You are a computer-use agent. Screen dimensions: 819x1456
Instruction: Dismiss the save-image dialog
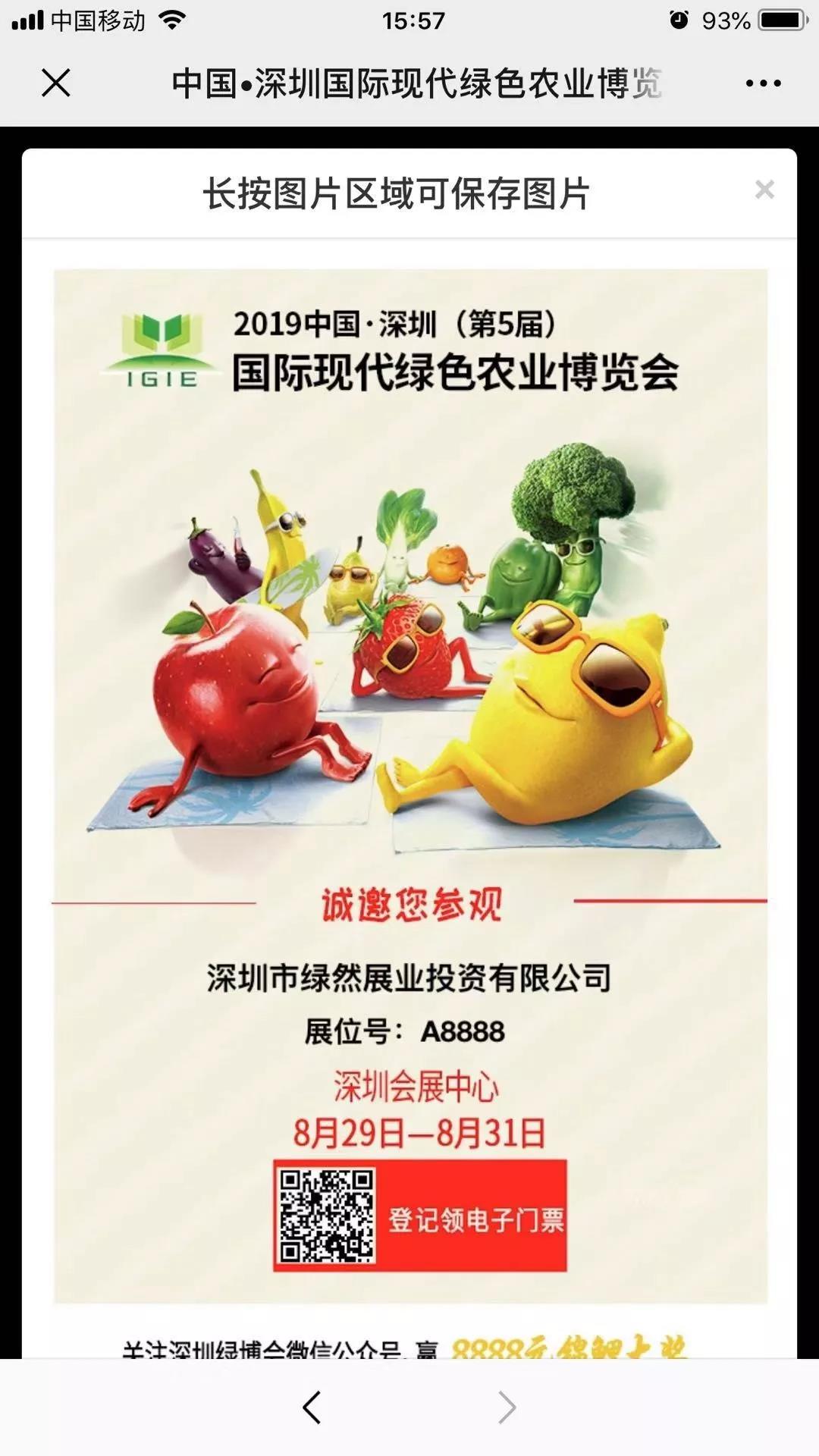click(x=764, y=190)
